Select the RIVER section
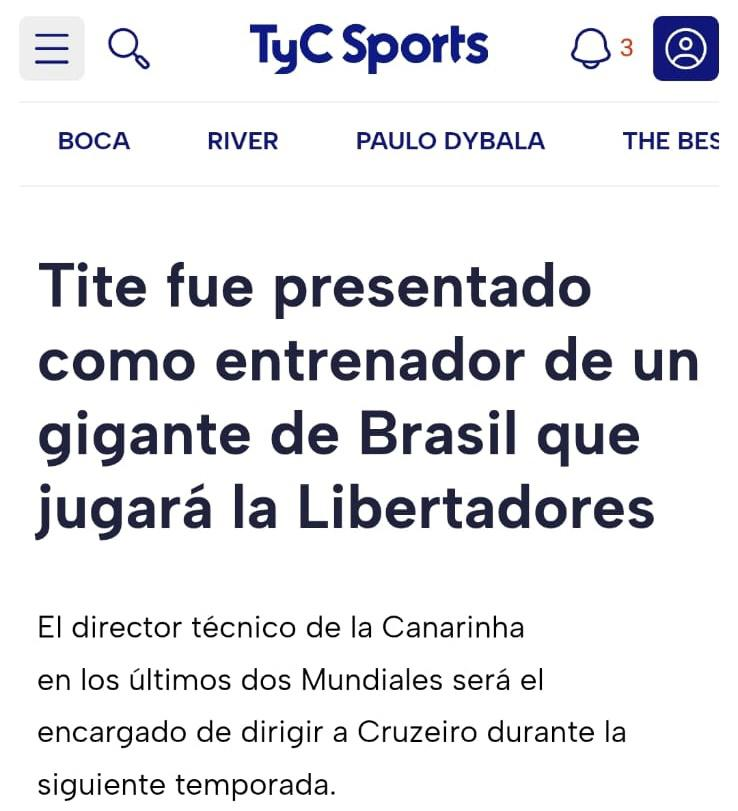This screenshot has width=738, height=811. pos(243,141)
